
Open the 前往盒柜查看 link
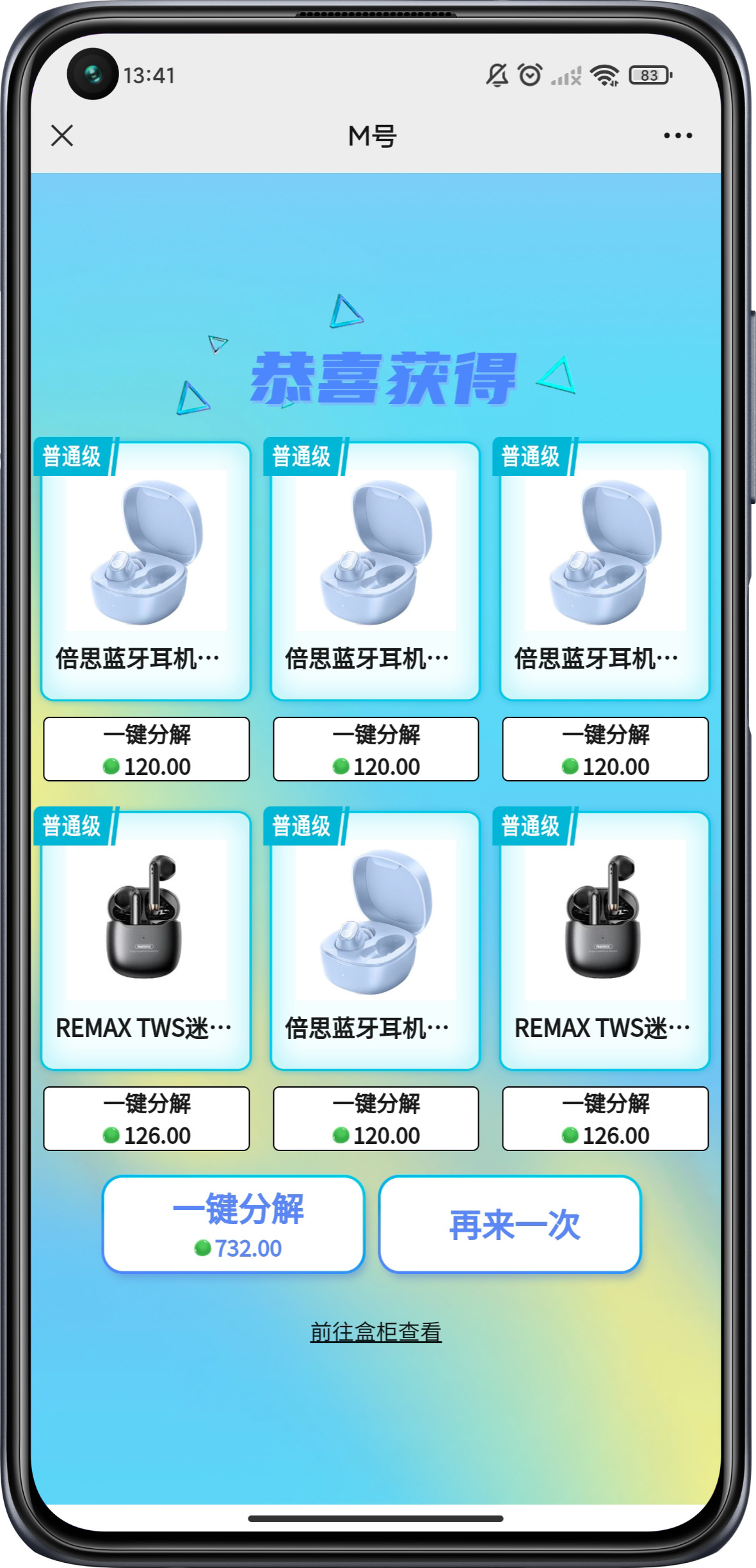pyautogui.click(x=376, y=1332)
